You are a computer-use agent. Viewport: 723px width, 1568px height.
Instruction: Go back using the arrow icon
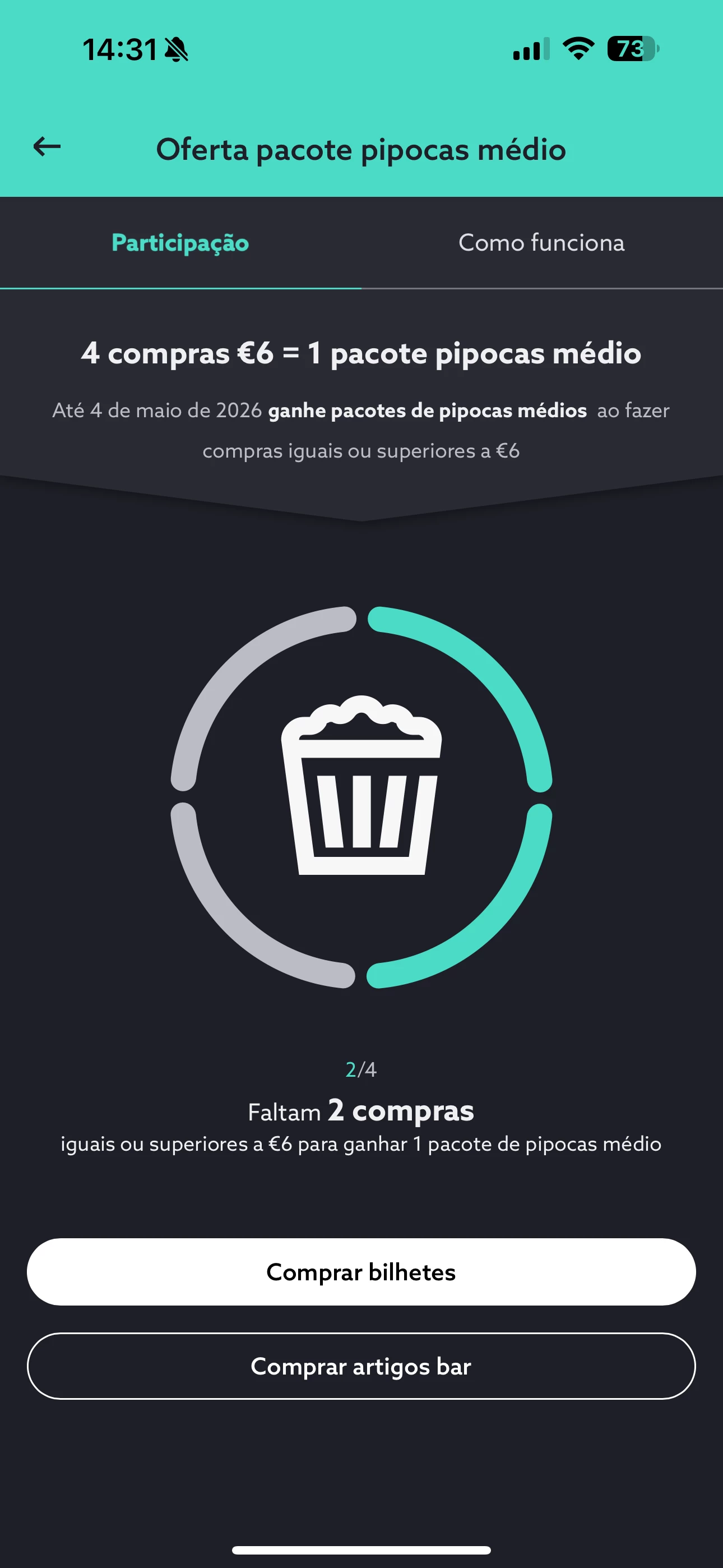point(47,147)
